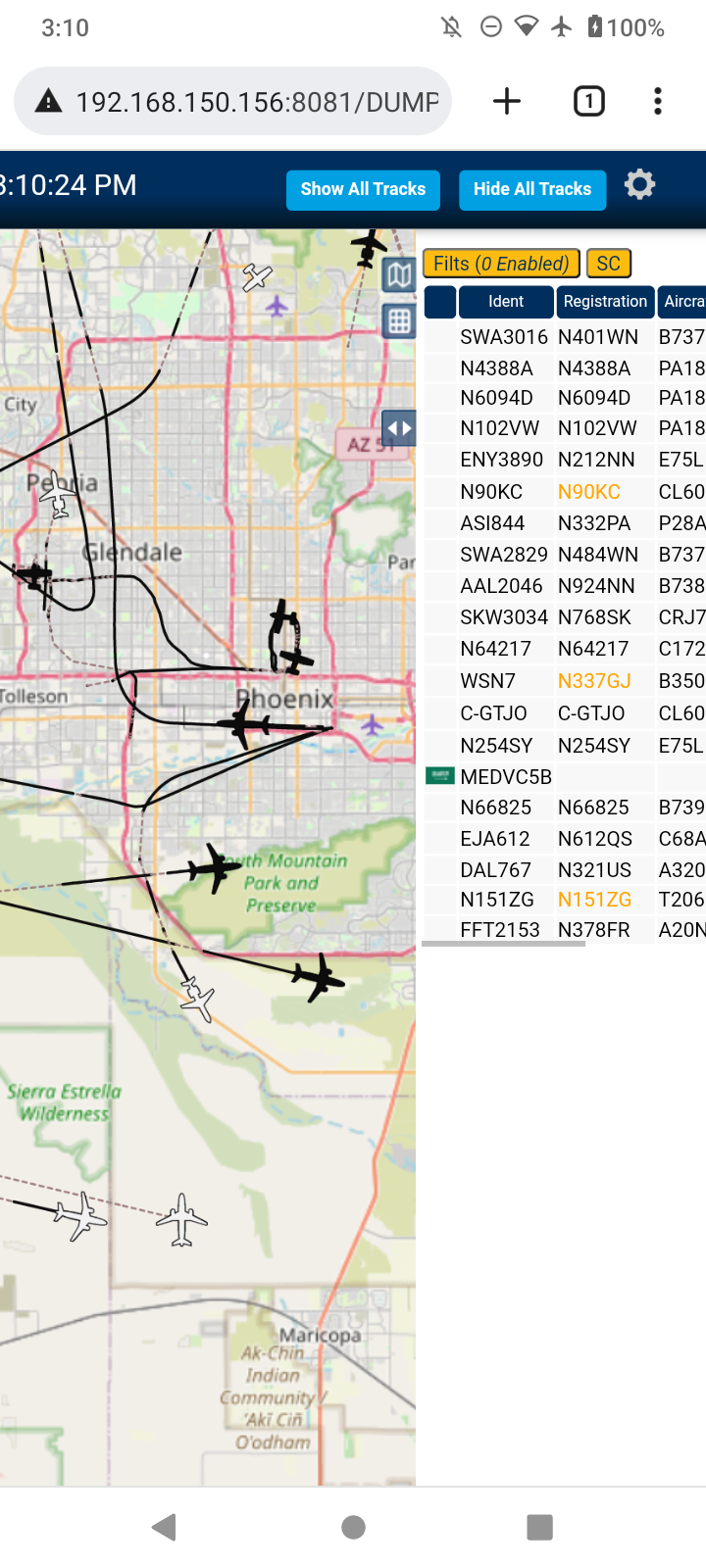Tap the SC button

[608, 264]
